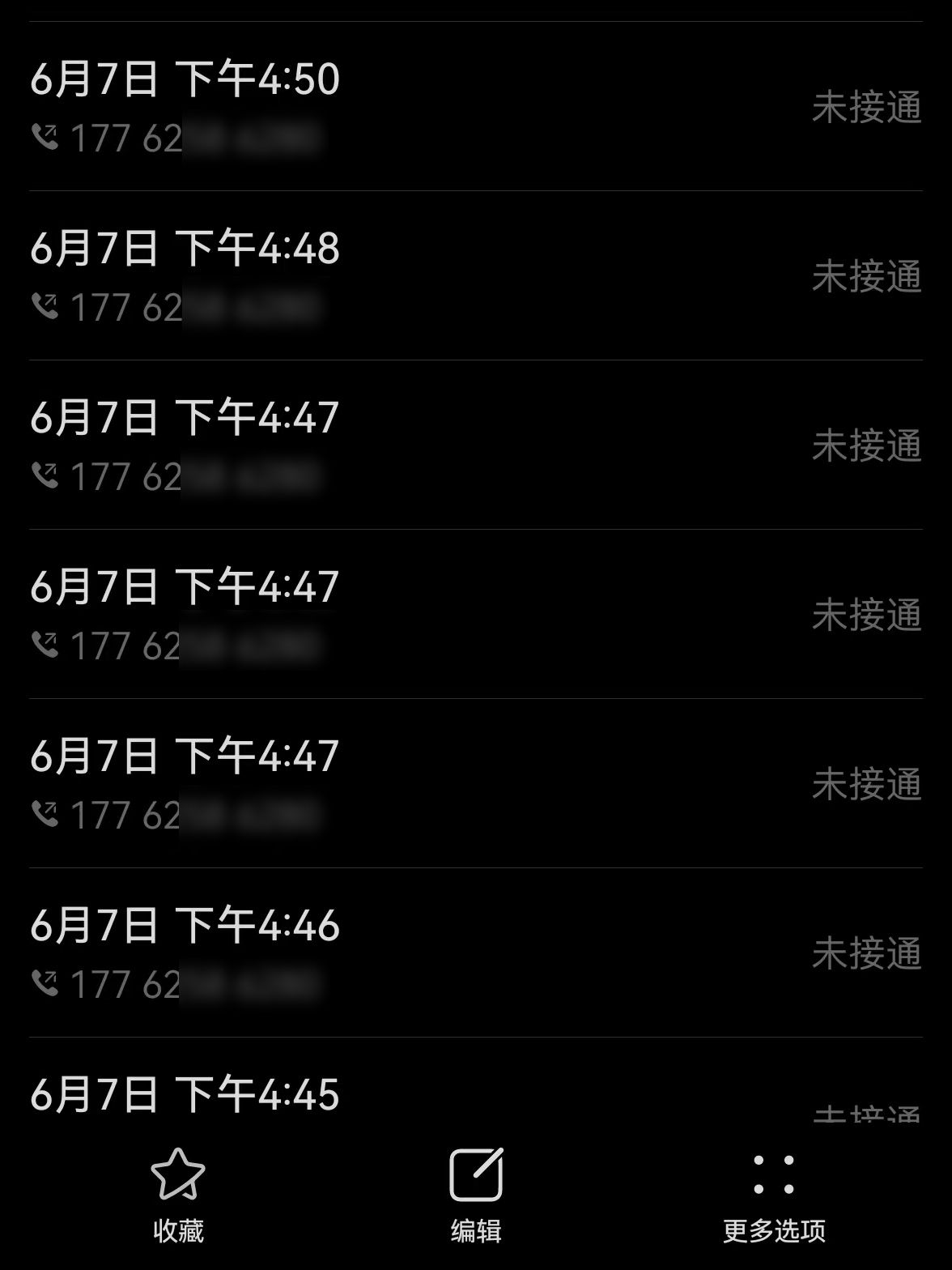Choose the 下午4:45 call entry

point(474,1095)
